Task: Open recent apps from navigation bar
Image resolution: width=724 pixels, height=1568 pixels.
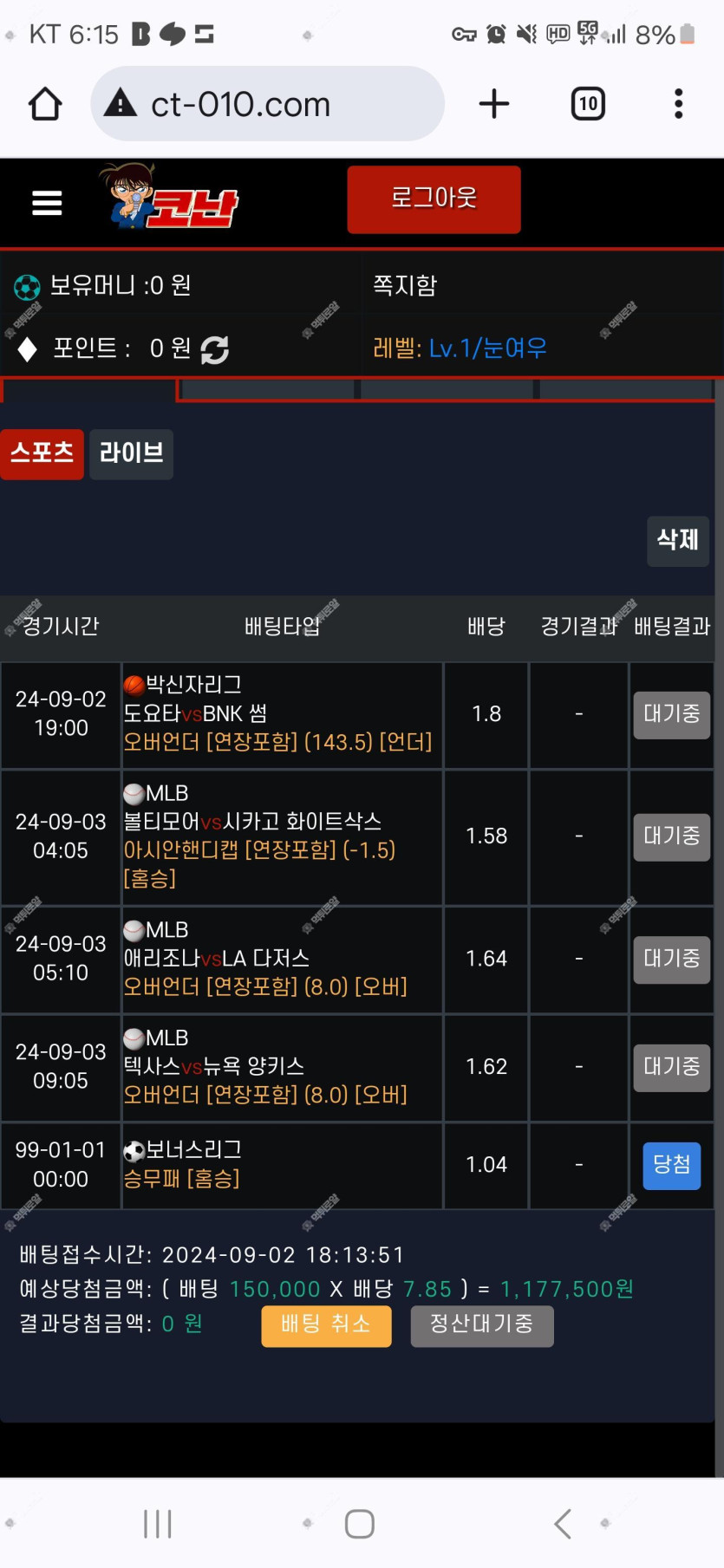Action: [158, 1523]
